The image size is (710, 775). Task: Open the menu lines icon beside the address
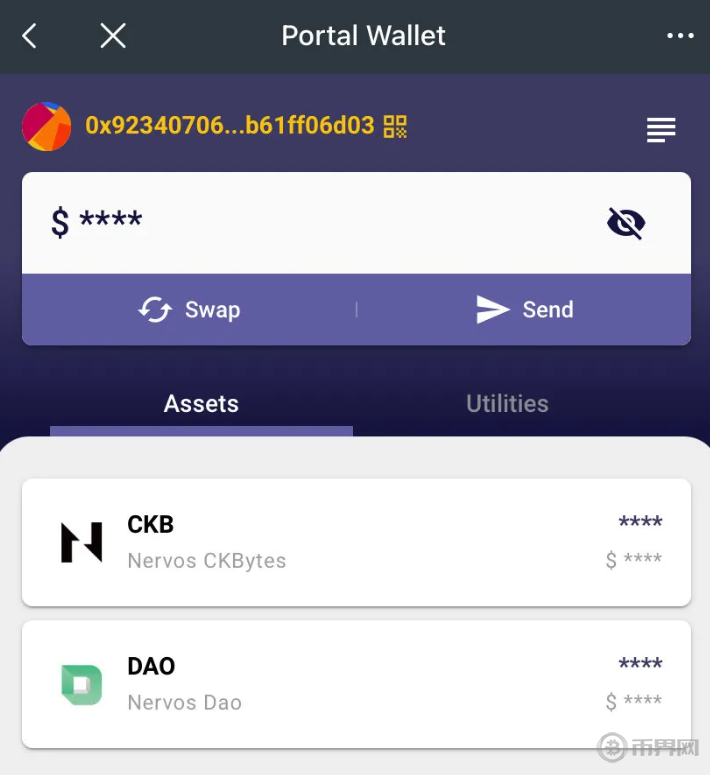(x=661, y=129)
